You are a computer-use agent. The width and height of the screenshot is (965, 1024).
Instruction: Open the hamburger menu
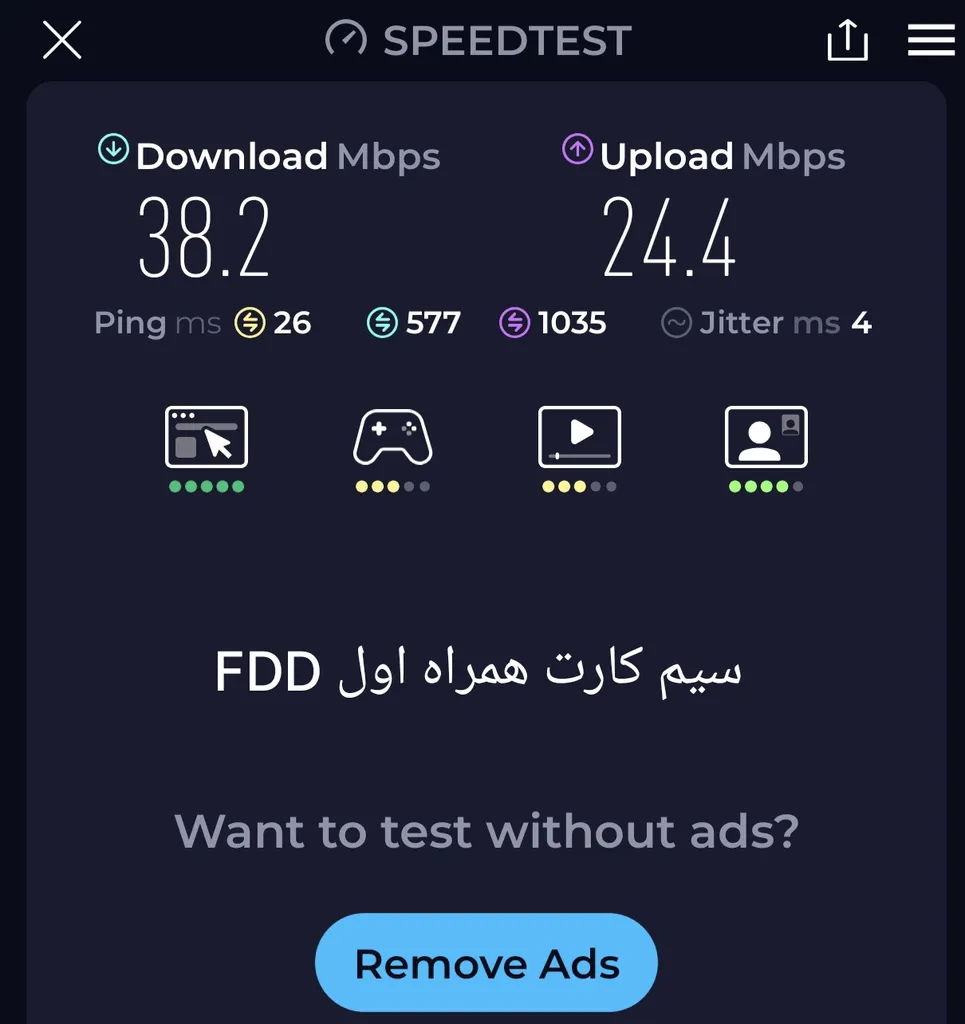pyautogui.click(x=931, y=40)
